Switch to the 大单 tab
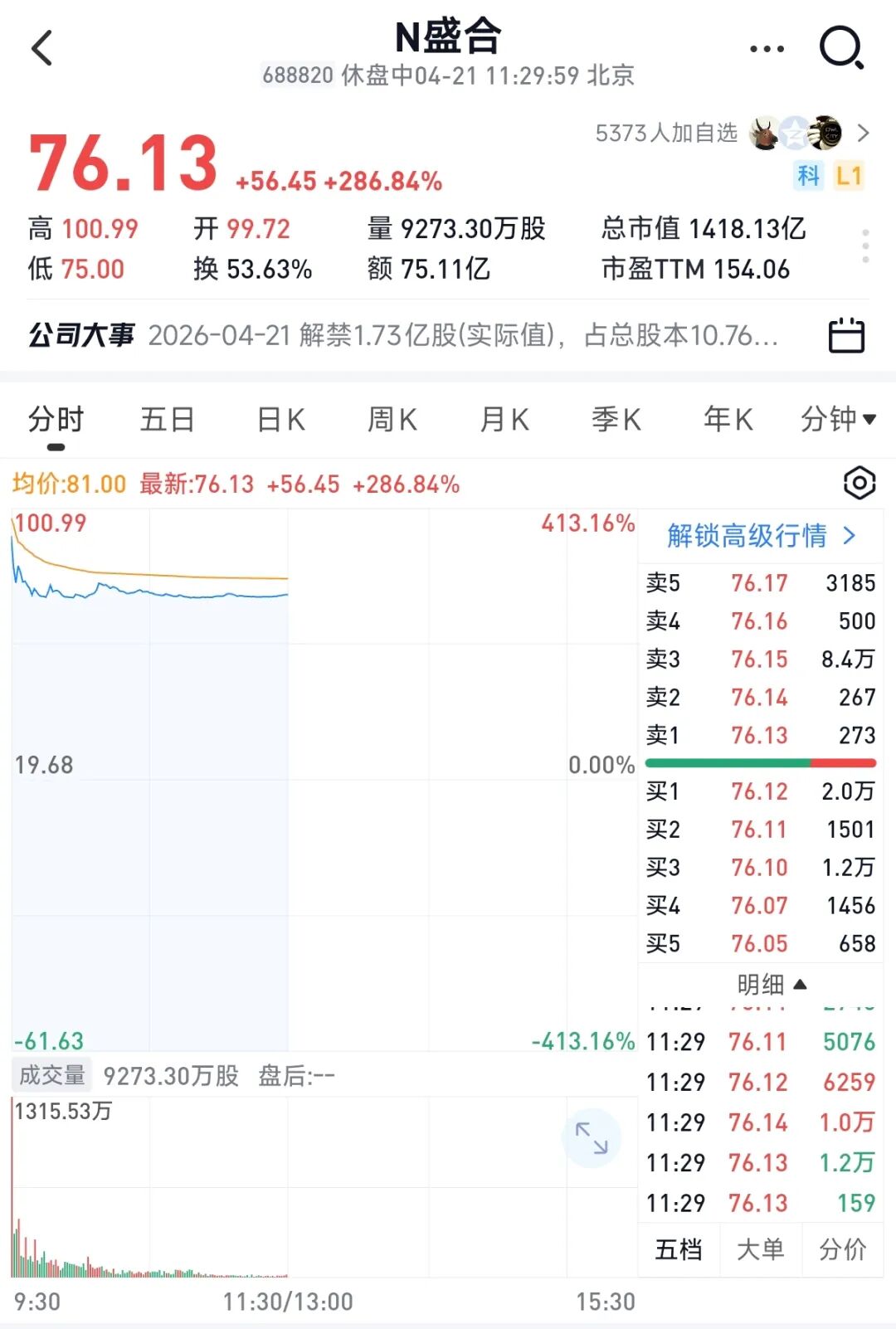Image resolution: width=896 pixels, height=1329 pixels. 760,1249
